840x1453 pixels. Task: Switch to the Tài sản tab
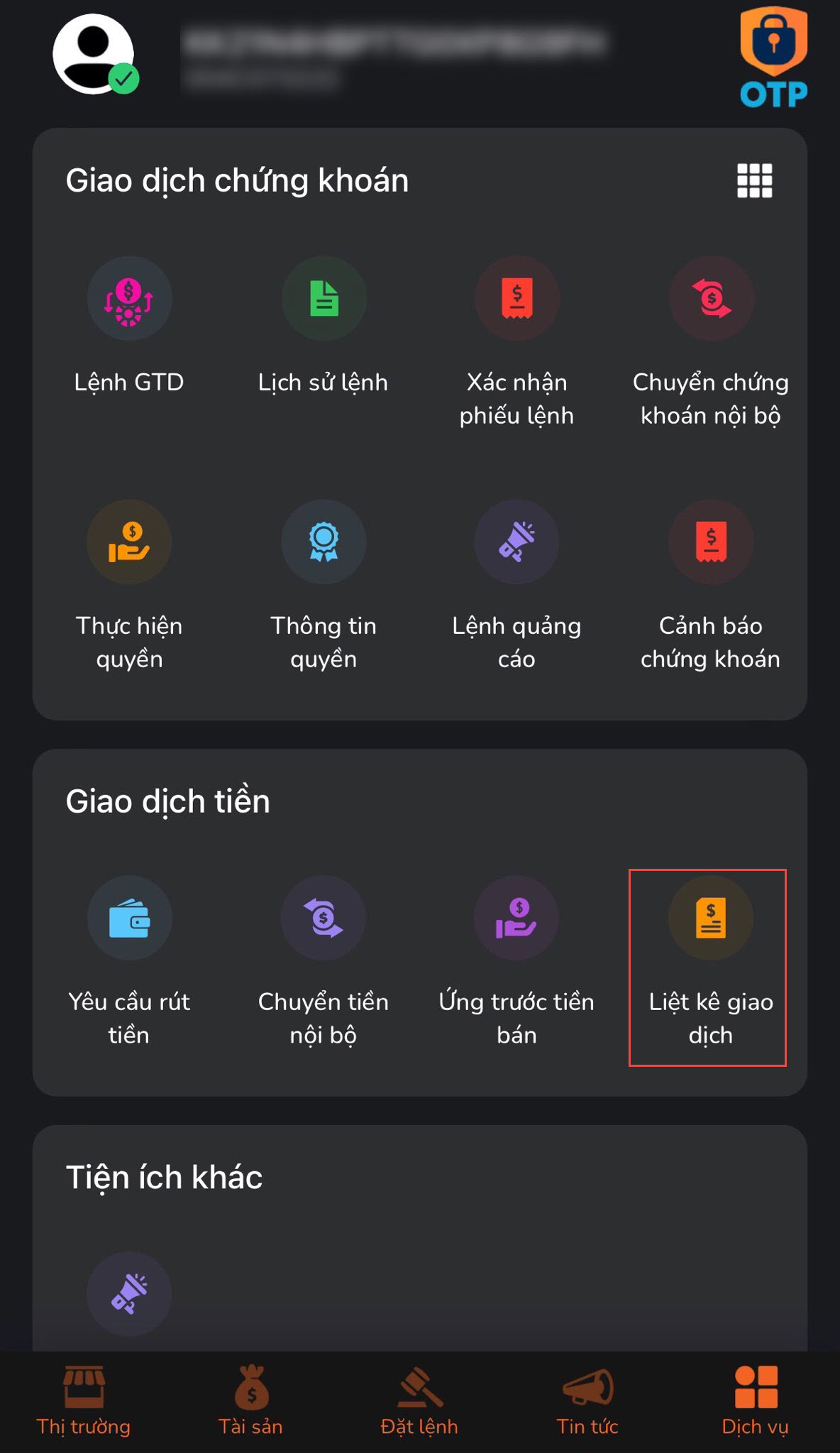tap(250, 1400)
